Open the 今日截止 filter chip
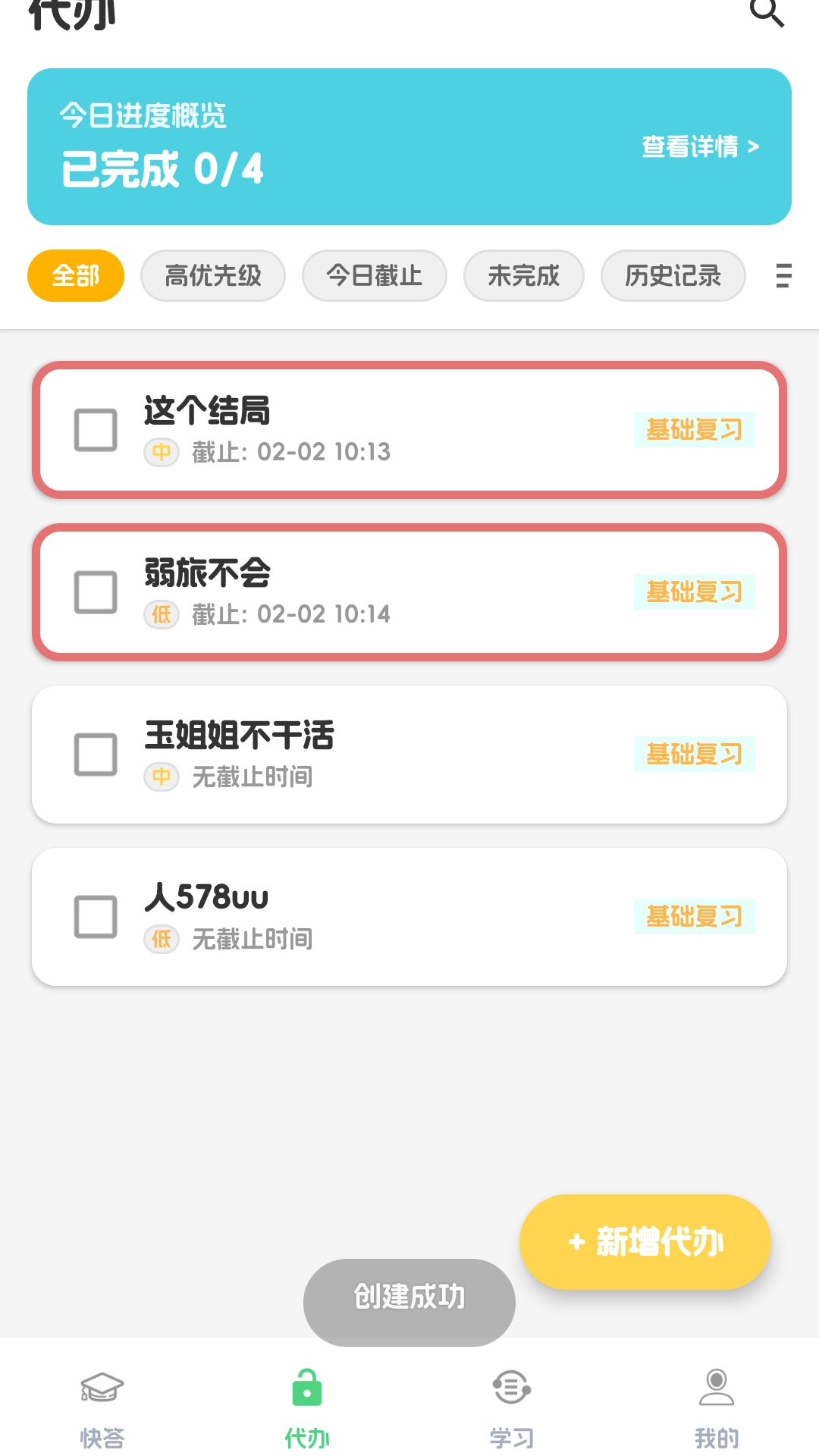Image resolution: width=819 pixels, height=1456 pixels. [375, 276]
